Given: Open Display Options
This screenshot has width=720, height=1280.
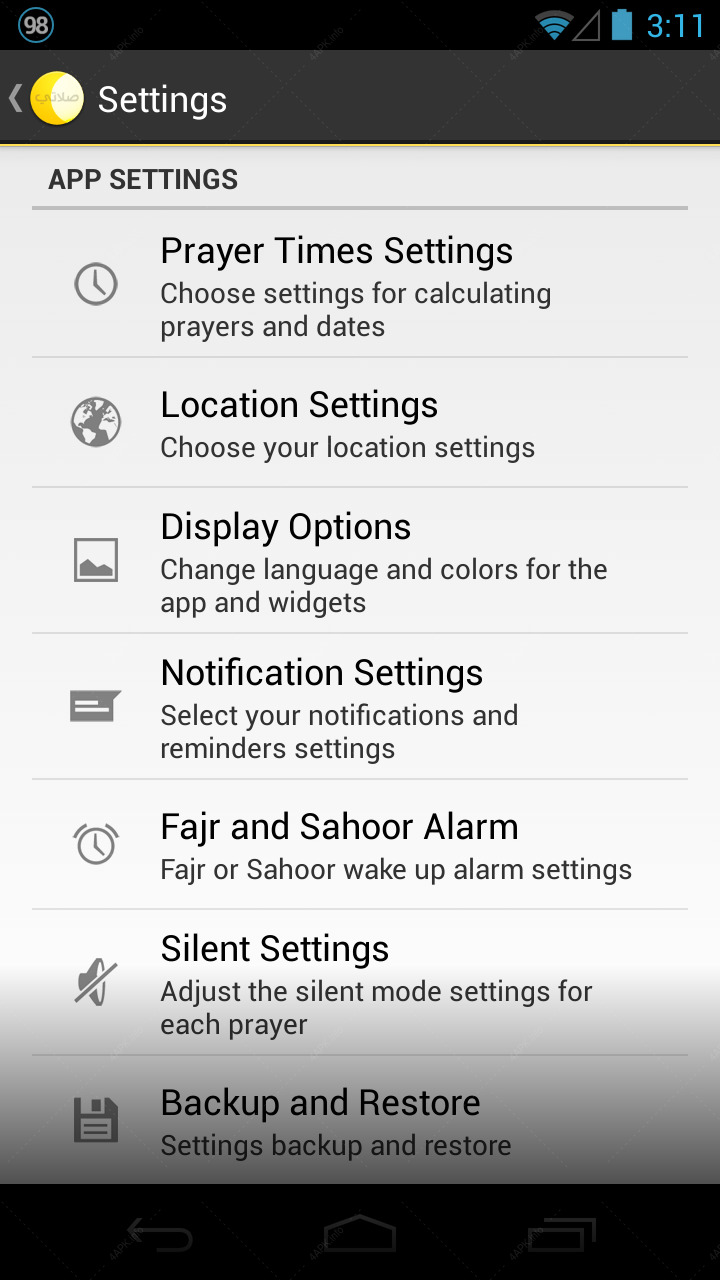Looking at the screenshot, I should click(360, 561).
